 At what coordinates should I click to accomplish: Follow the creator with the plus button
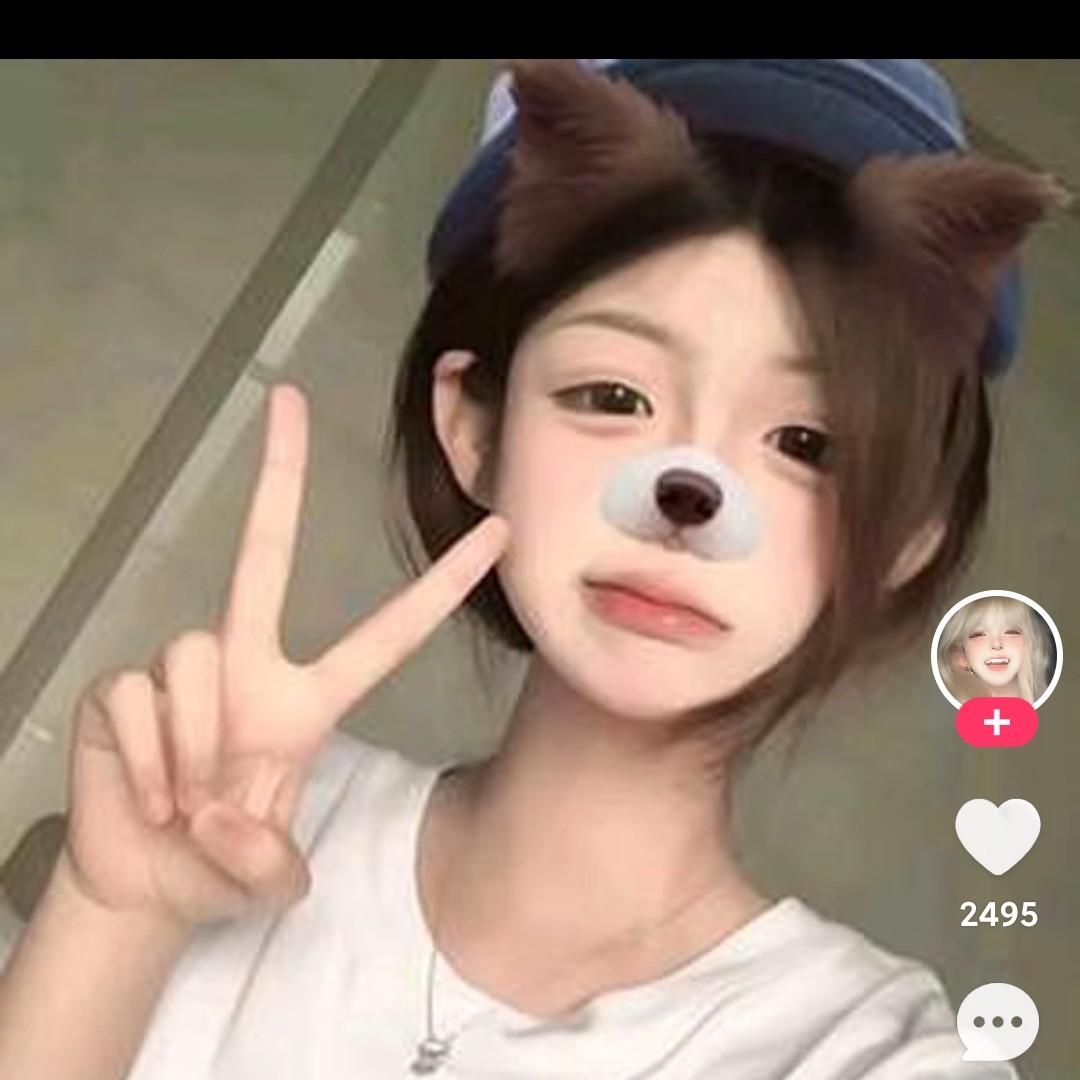[997, 723]
